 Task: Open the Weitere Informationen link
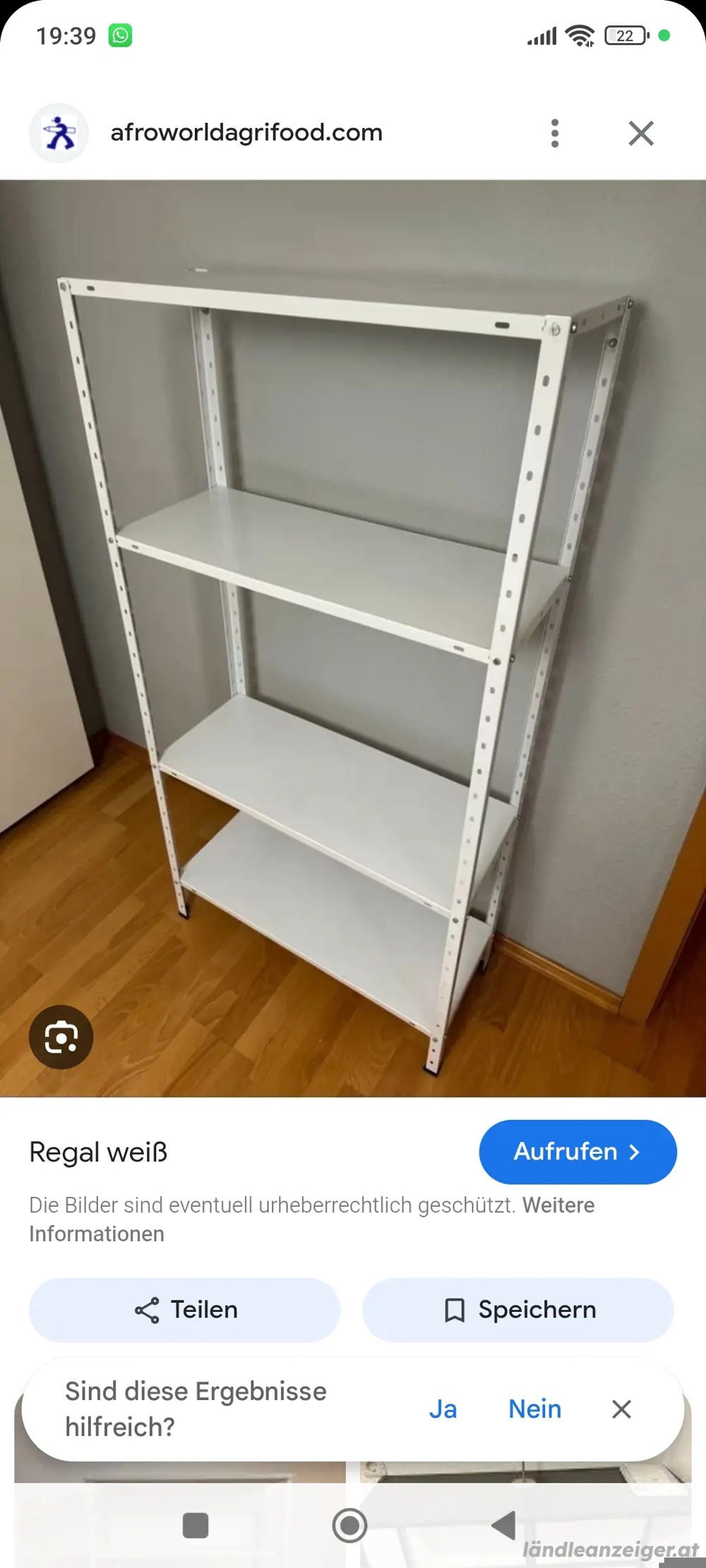[558, 1205]
